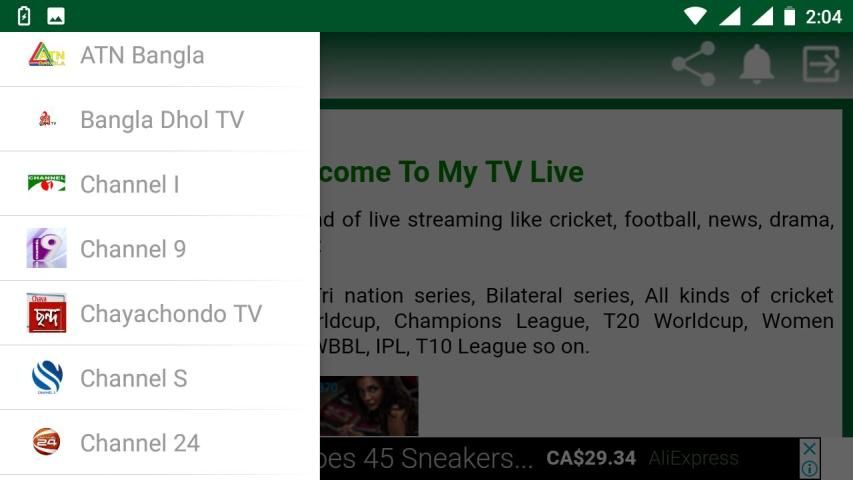853x480 pixels.
Task: Open ATN Bangla channel
Action: click(142, 56)
